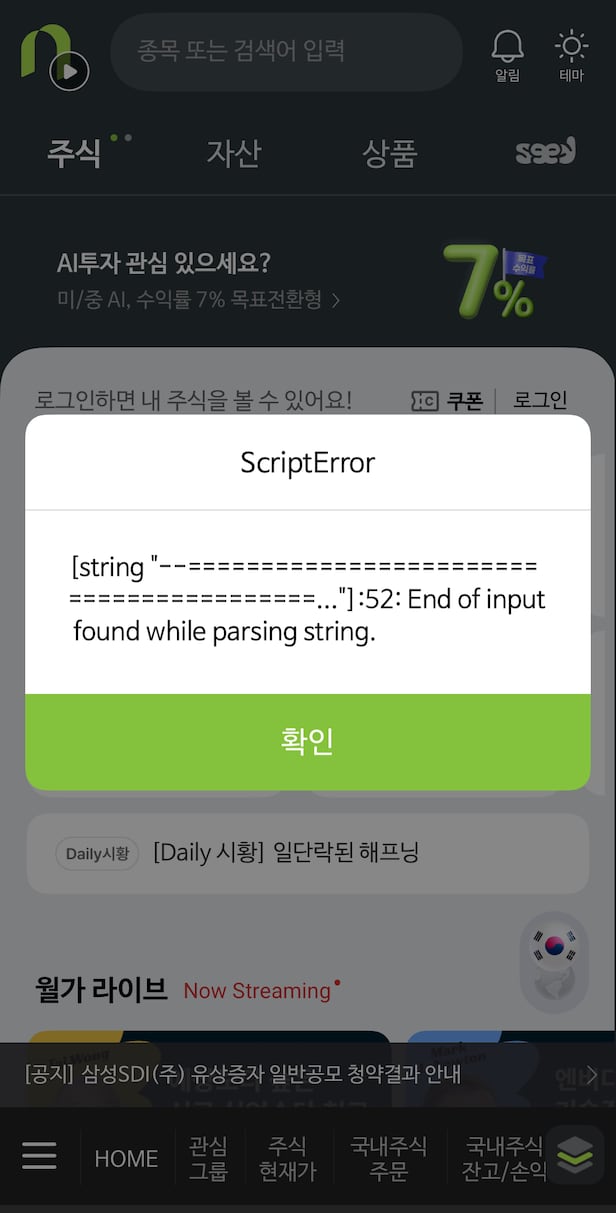Viewport: 616px width, 1213px height.
Task: Switch to the 자산 tab
Action: [233, 153]
